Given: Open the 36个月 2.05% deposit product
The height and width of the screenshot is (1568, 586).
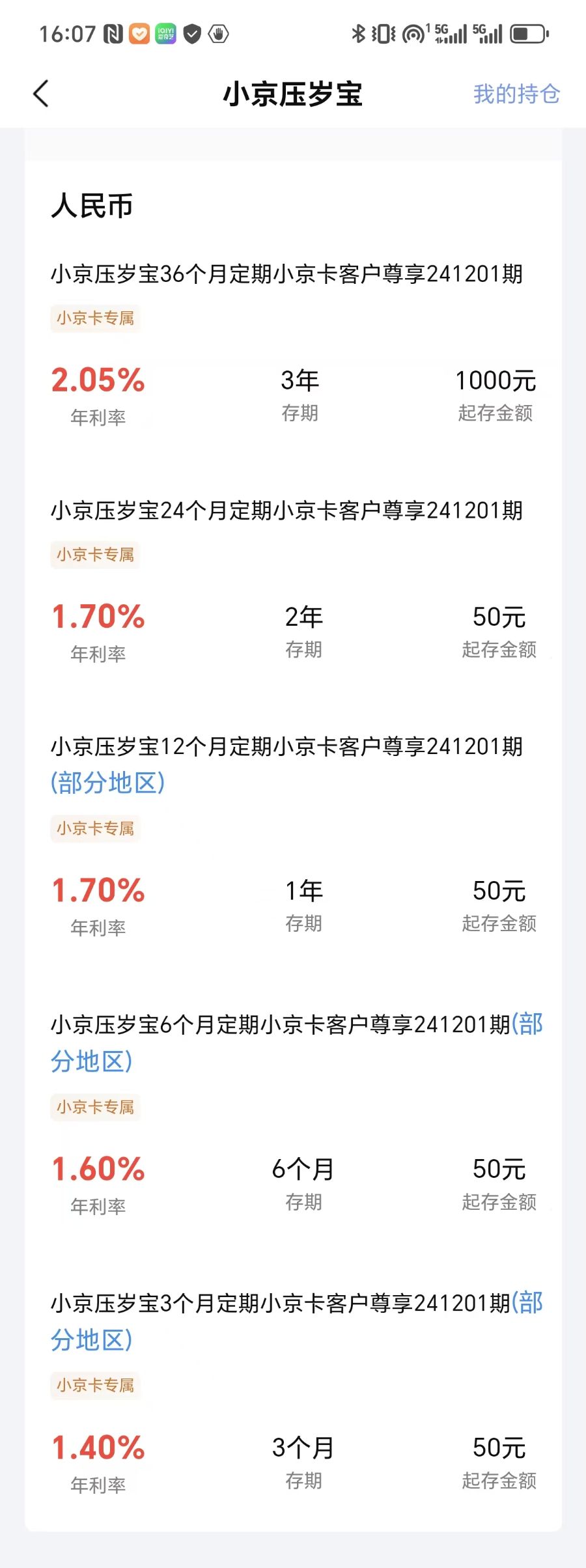Looking at the screenshot, I should coord(286,274).
